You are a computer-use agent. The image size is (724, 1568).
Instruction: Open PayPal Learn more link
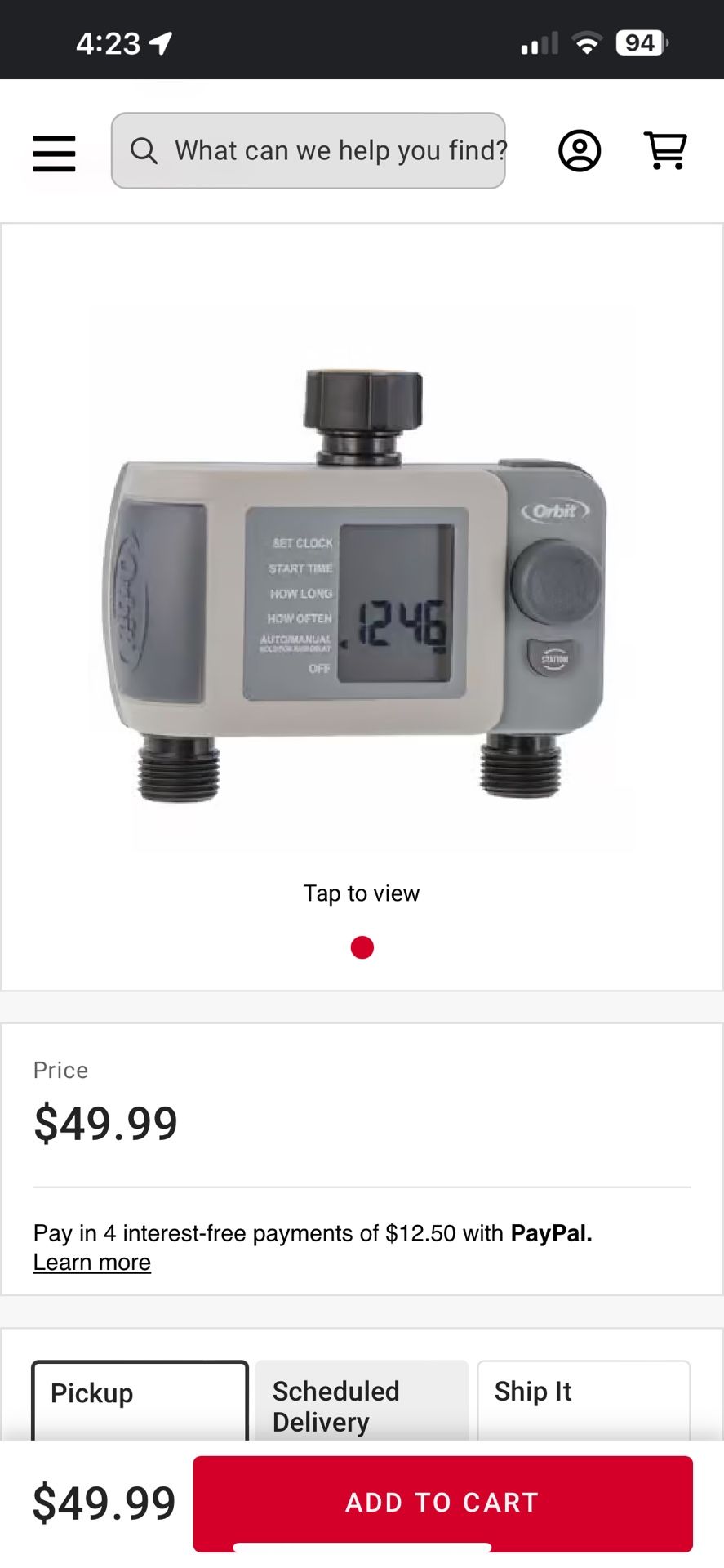(92, 1263)
